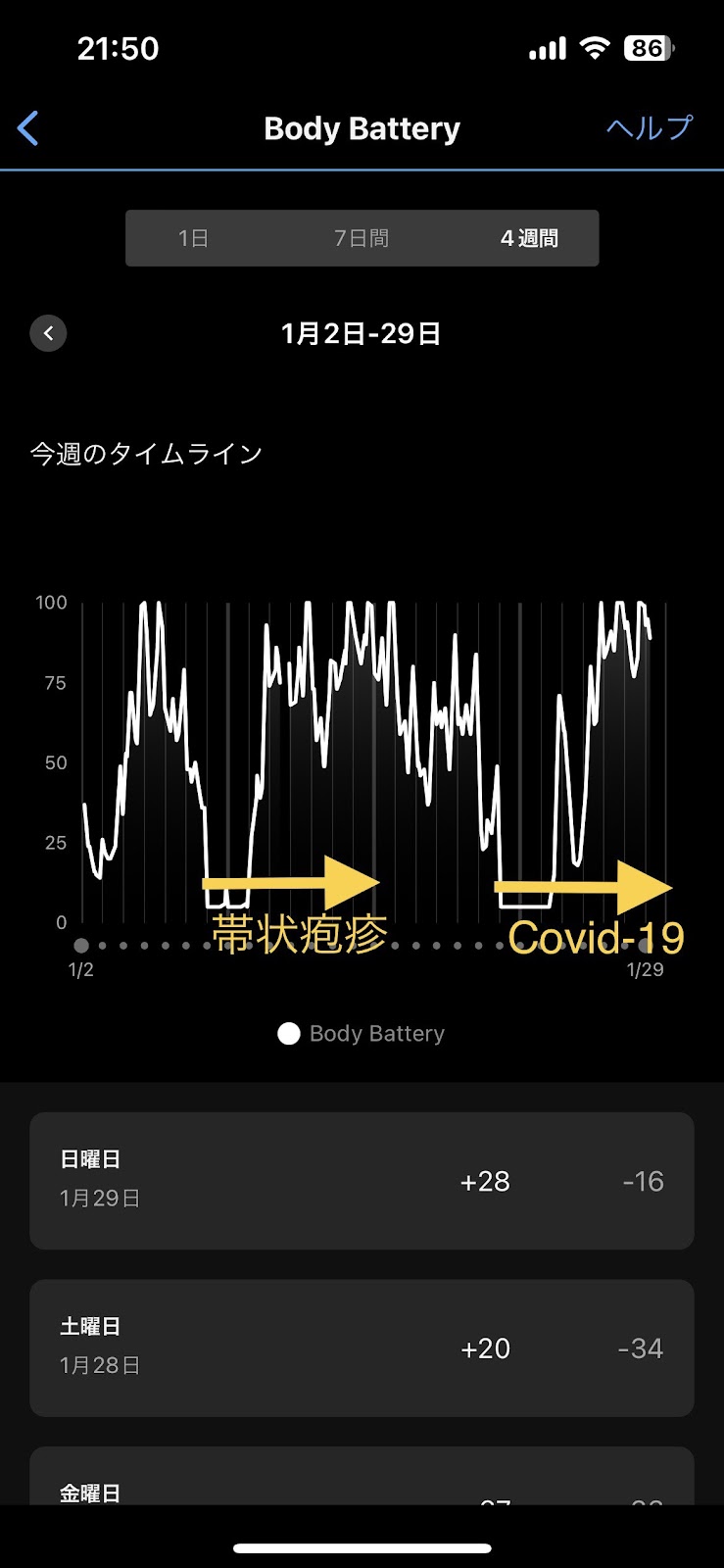Switch to the 7日間 view
Viewport: 724px width, 1568px height.
(x=362, y=238)
